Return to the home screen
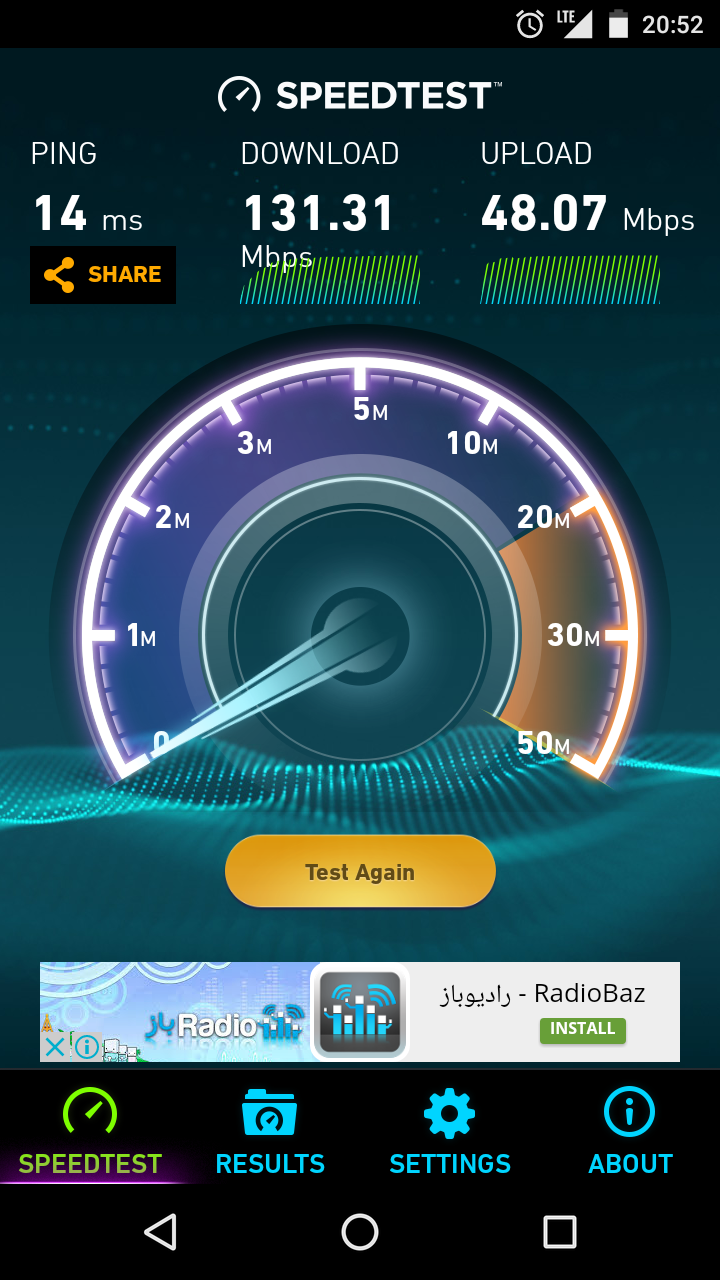Screen dimensions: 720x1280 pyautogui.click(x=360, y=1232)
